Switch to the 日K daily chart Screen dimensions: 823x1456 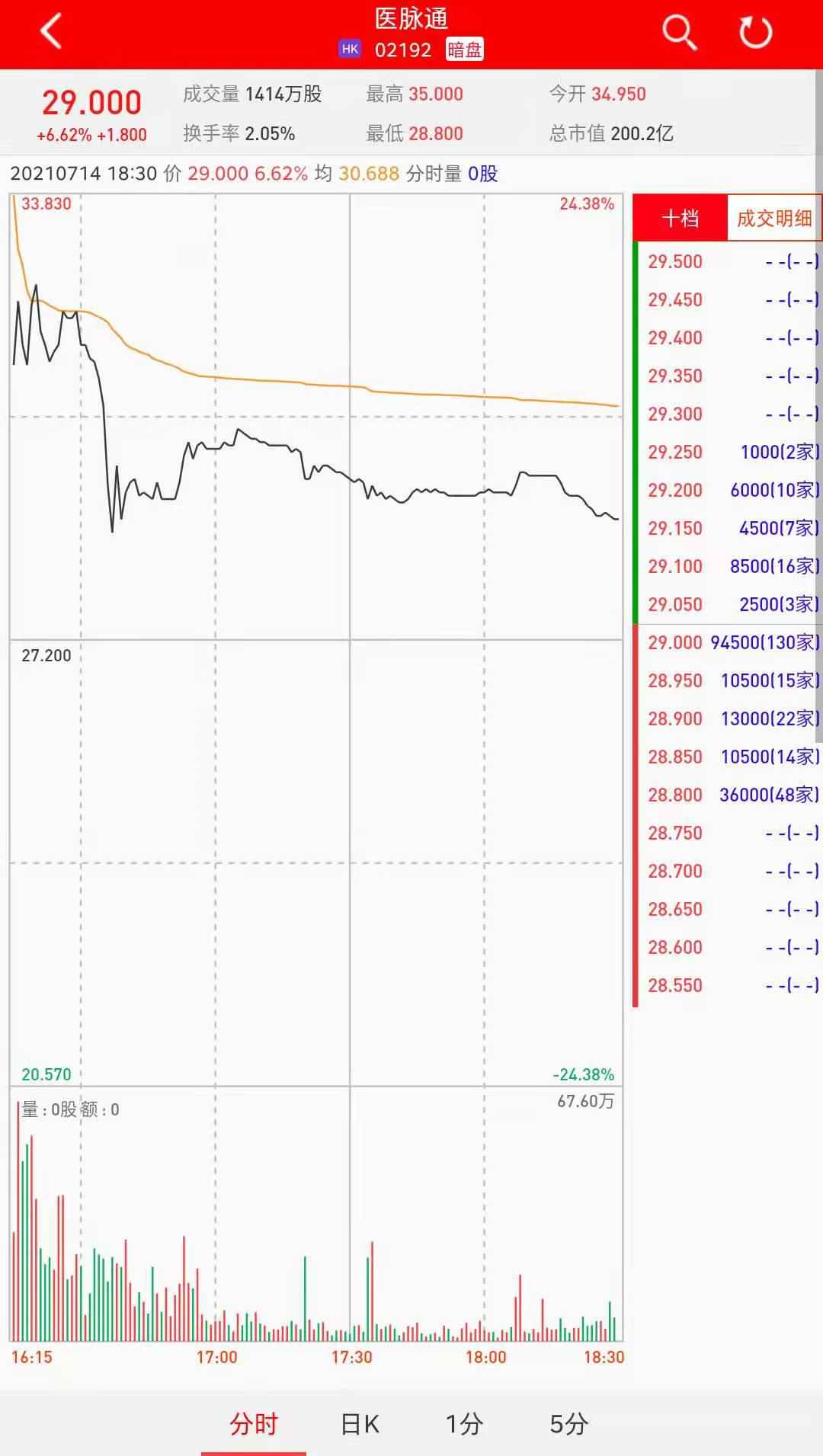360,1423
